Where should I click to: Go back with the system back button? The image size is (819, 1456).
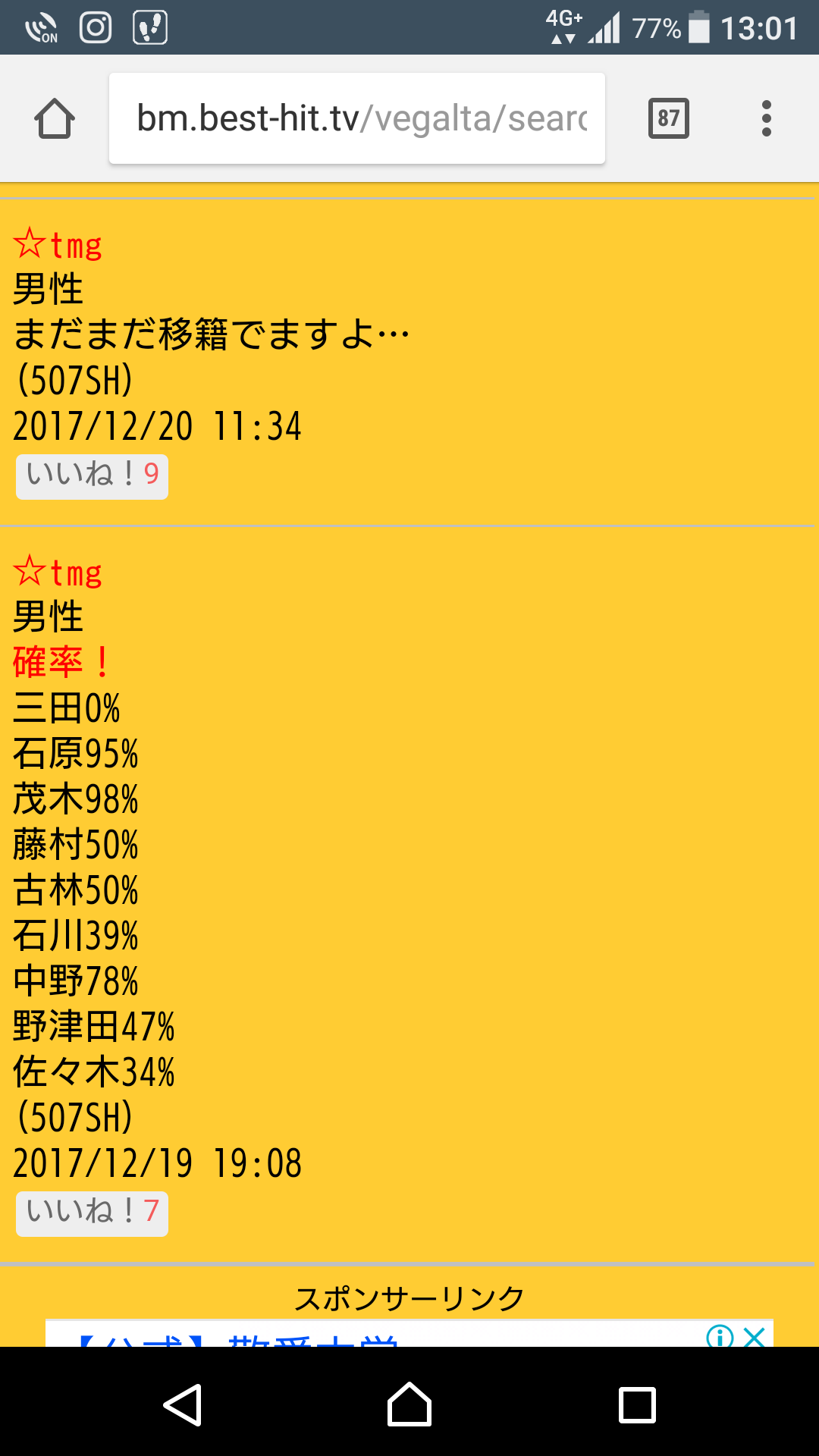click(x=183, y=1404)
